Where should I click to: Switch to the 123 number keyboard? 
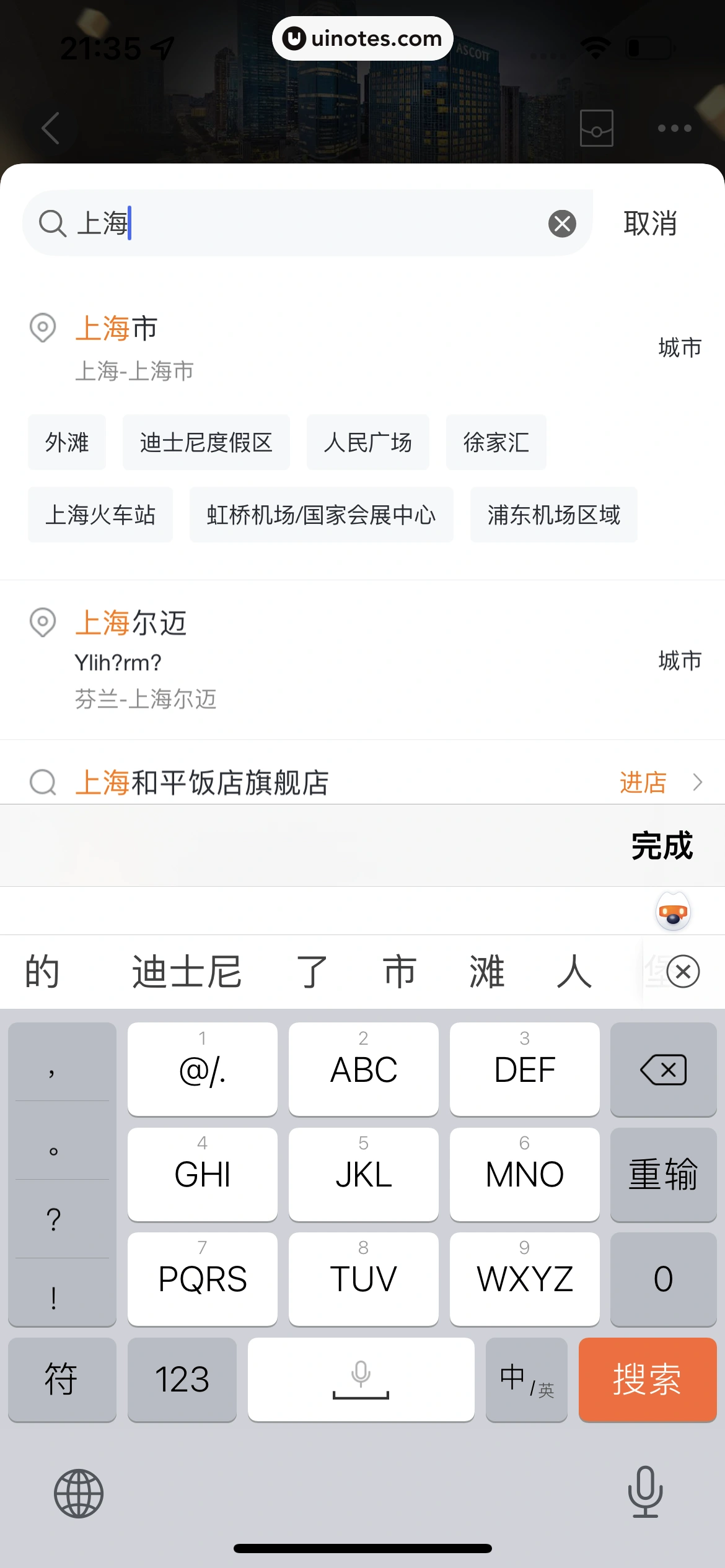[182, 1380]
